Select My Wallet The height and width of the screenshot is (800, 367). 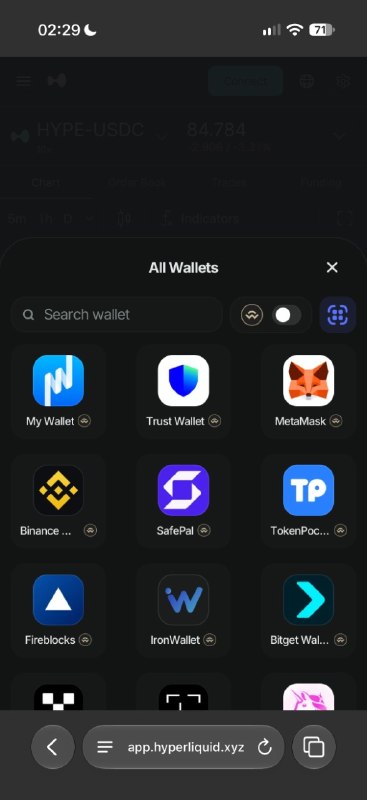pyautogui.click(x=58, y=391)
